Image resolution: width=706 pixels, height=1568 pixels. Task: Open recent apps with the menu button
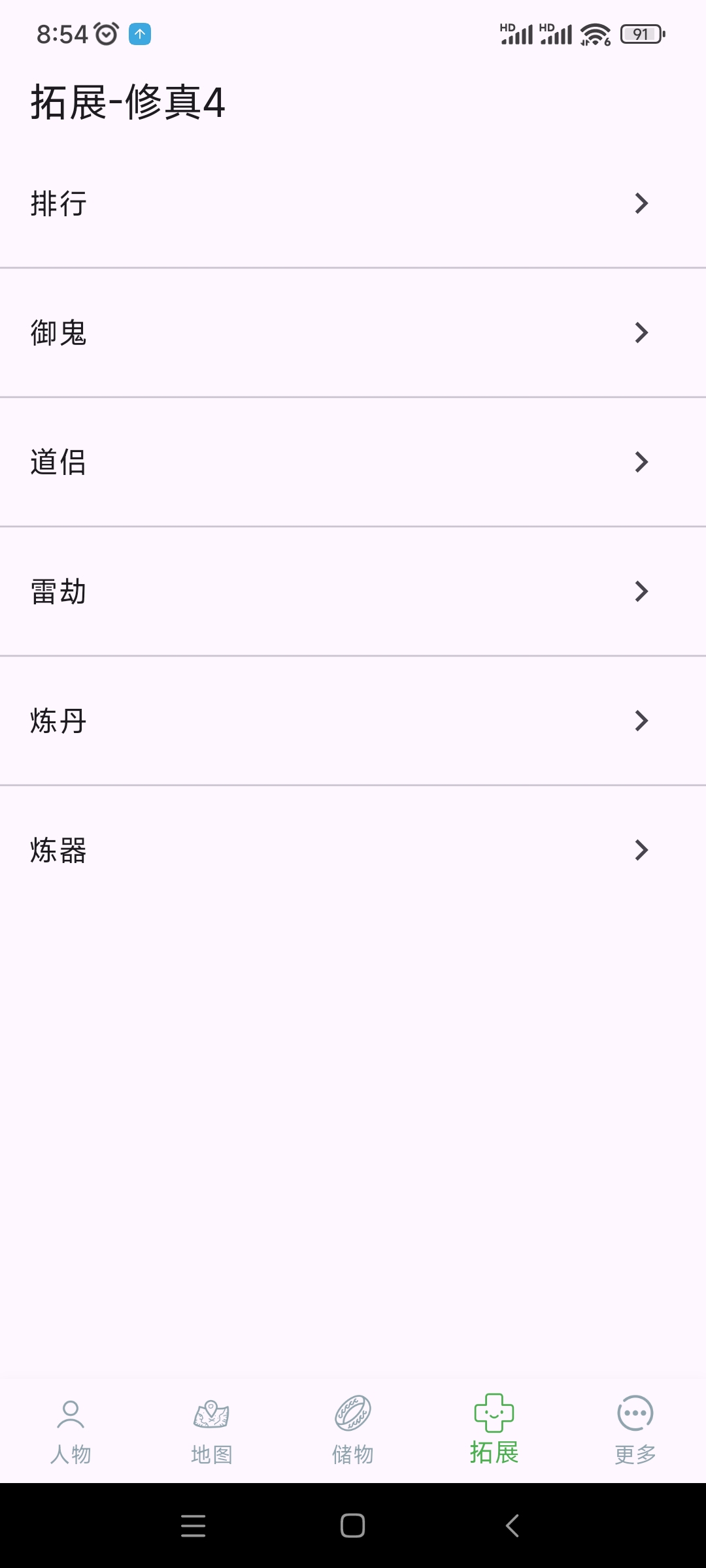coord(193,1526)
